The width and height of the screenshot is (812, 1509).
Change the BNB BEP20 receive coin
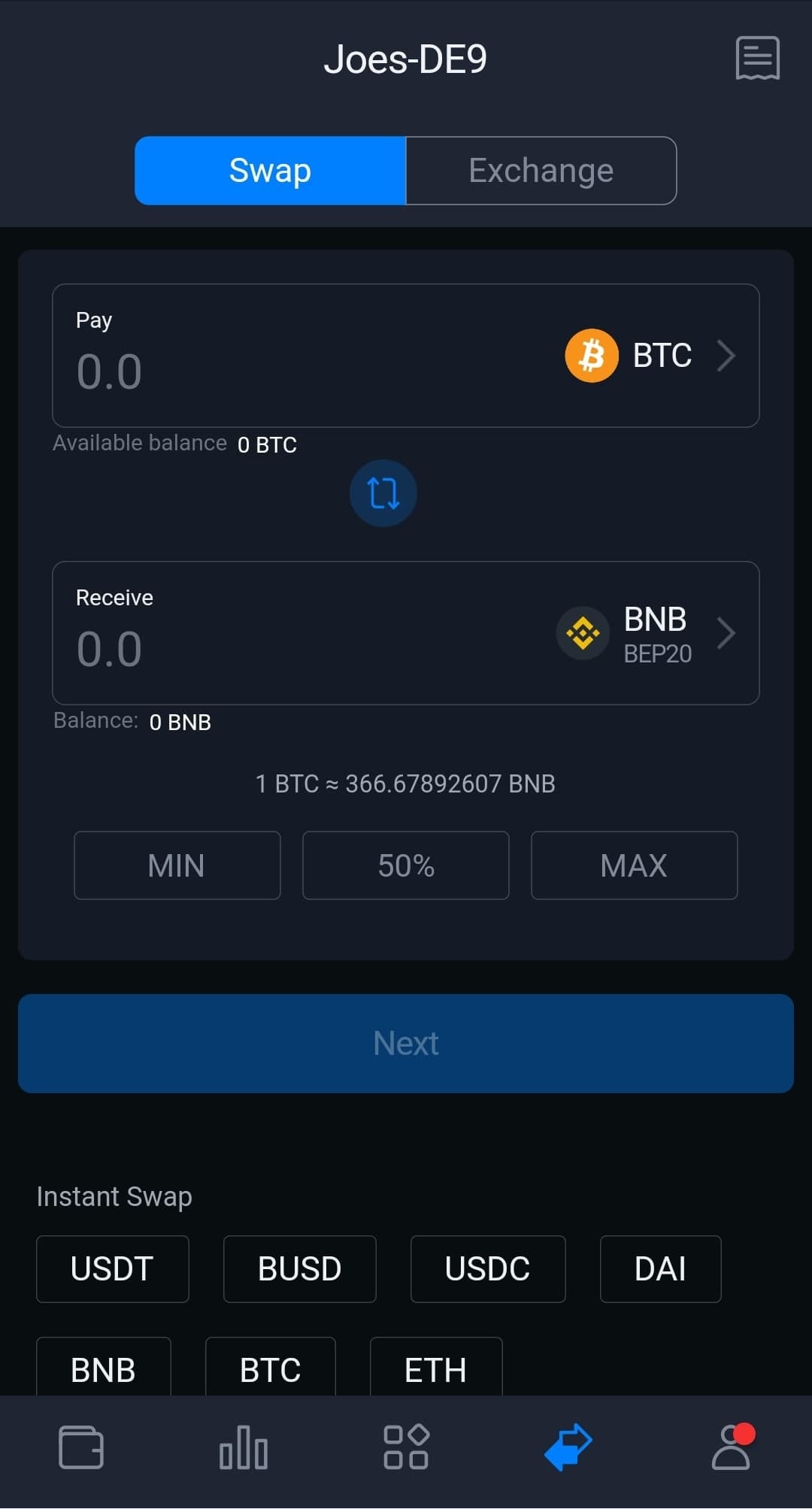click(x=647, y=634)
